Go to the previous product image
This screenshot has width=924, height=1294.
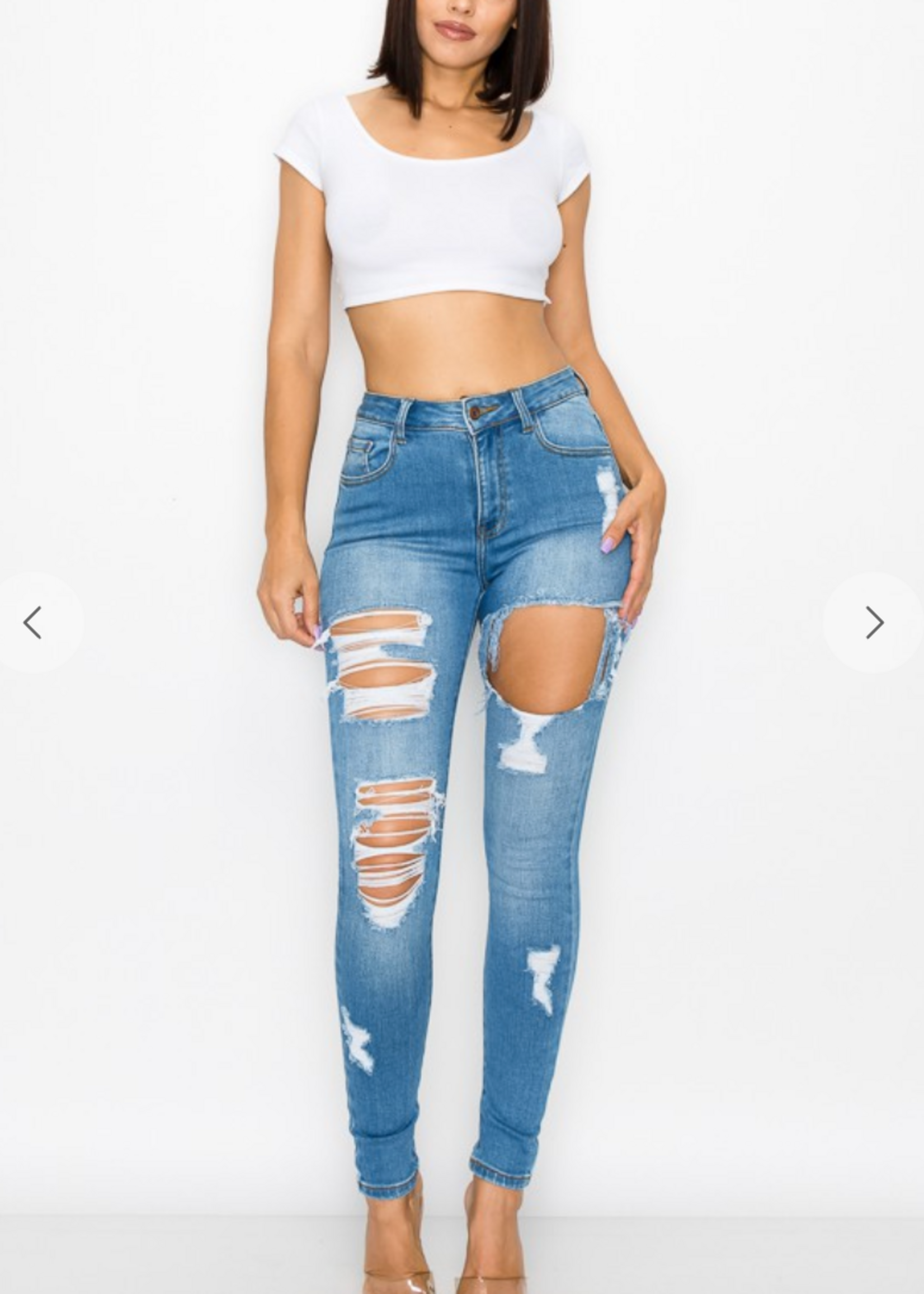[33, 623]
